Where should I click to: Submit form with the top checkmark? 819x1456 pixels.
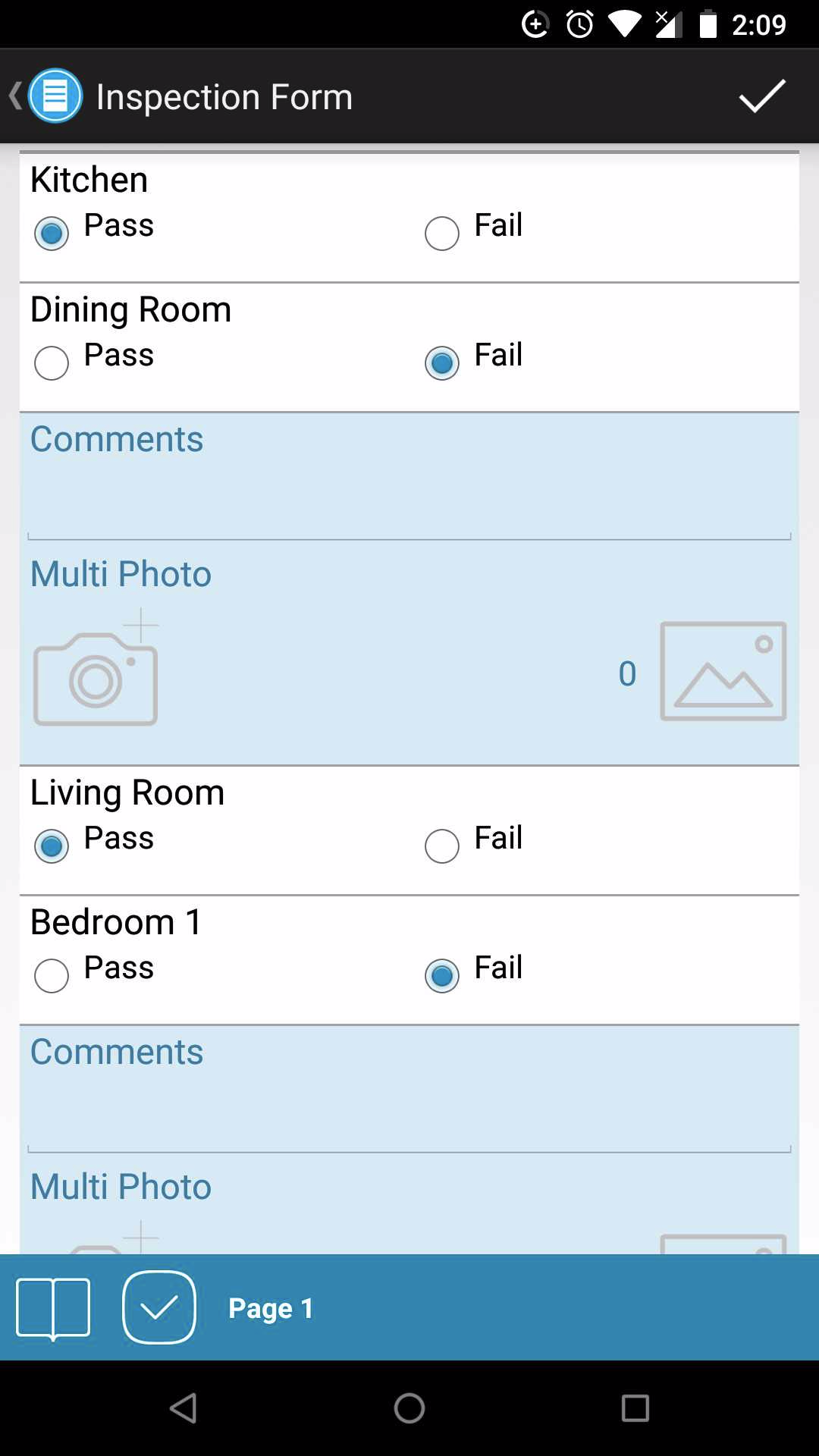coord(761,96)
